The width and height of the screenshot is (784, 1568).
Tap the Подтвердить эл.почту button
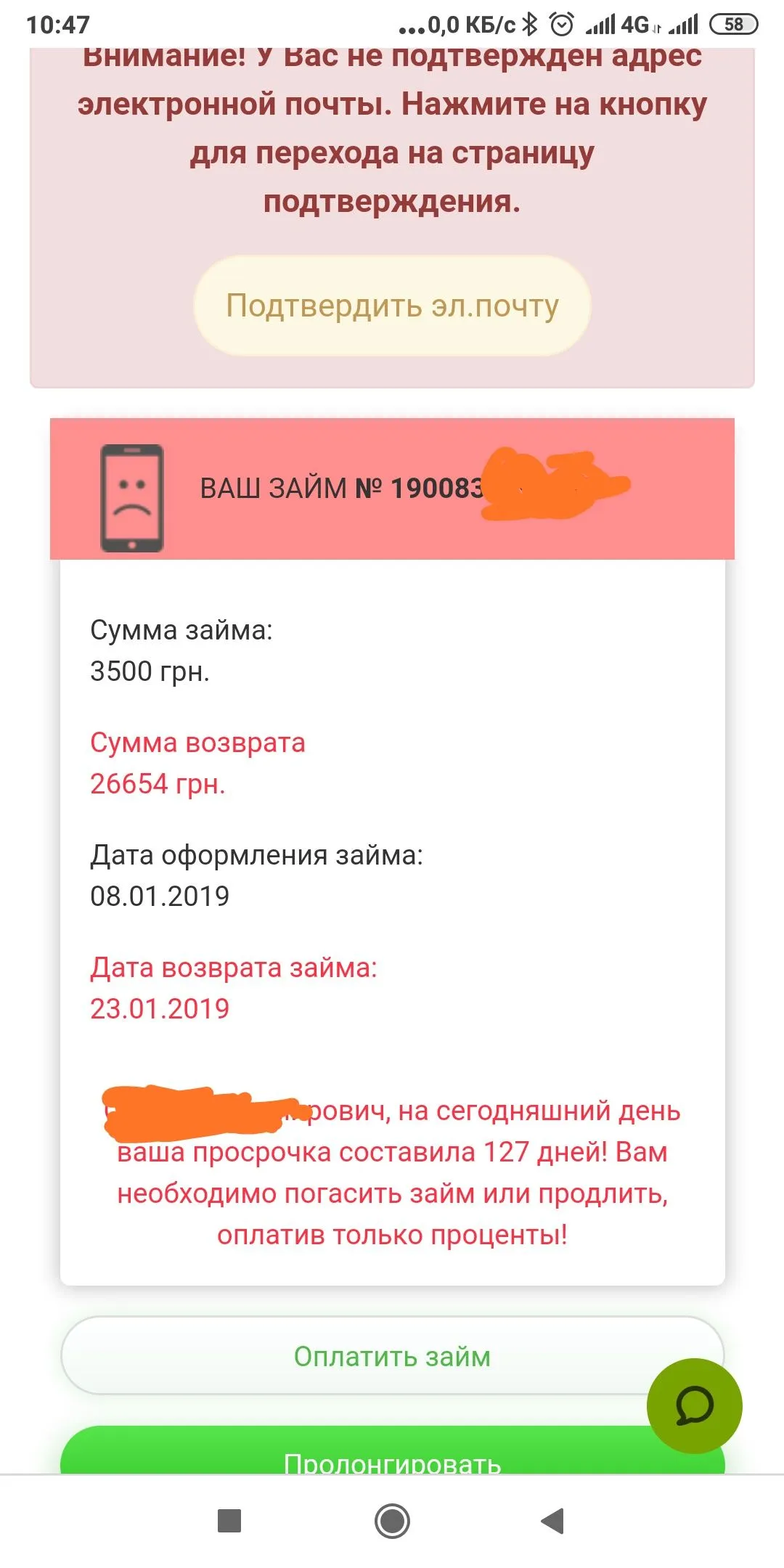tap(392, 306)
